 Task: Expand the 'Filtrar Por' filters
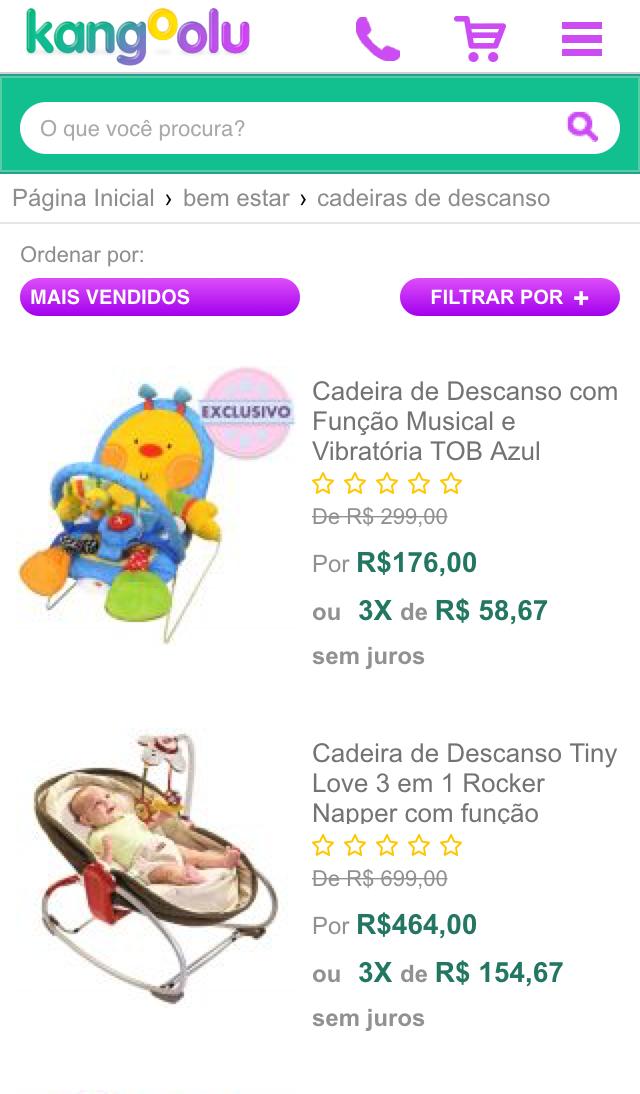pos(510,297)
